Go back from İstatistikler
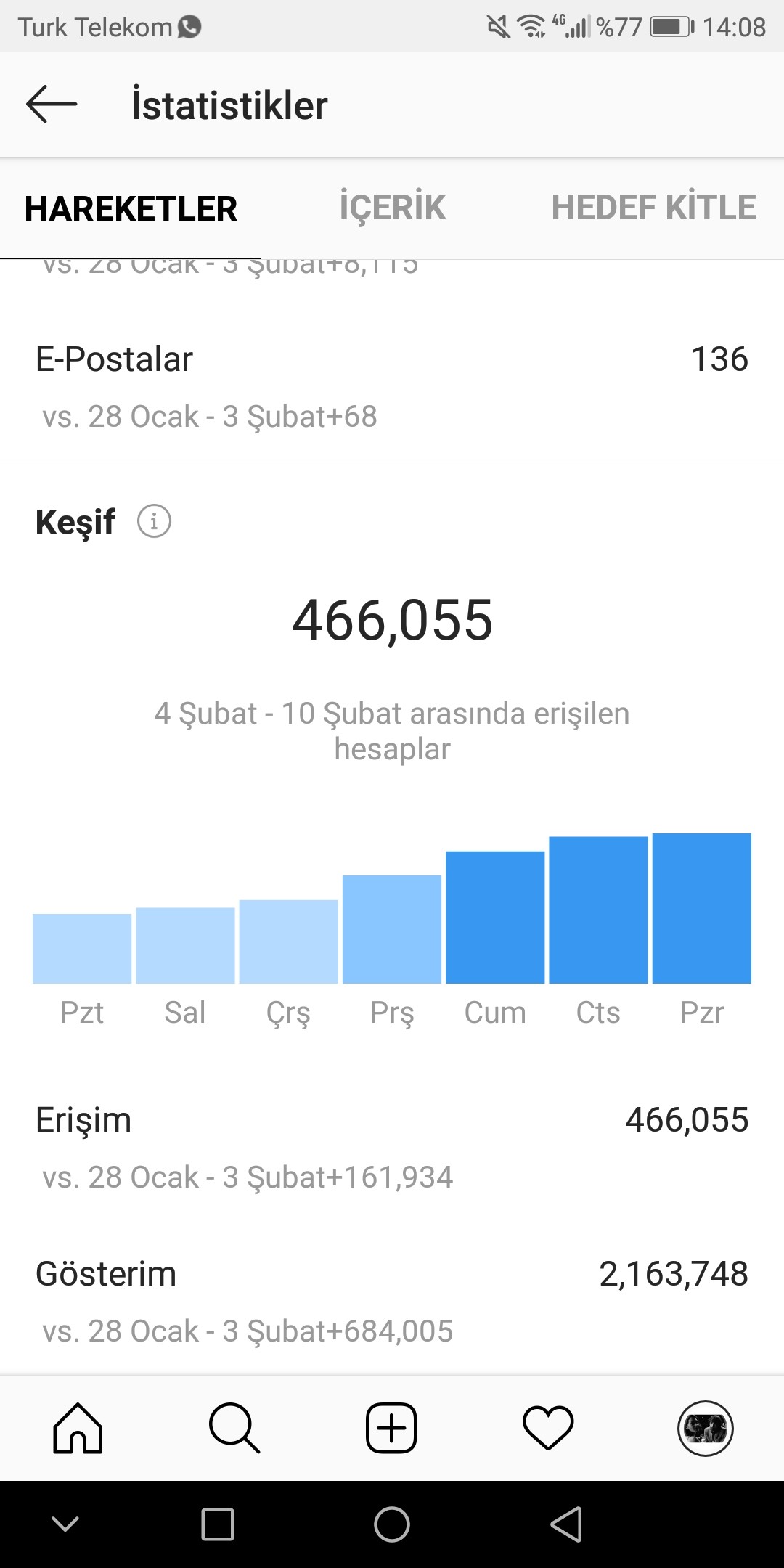Image resolution: width=784 pixels, height=1568 pixels. (x=52, y=105)
